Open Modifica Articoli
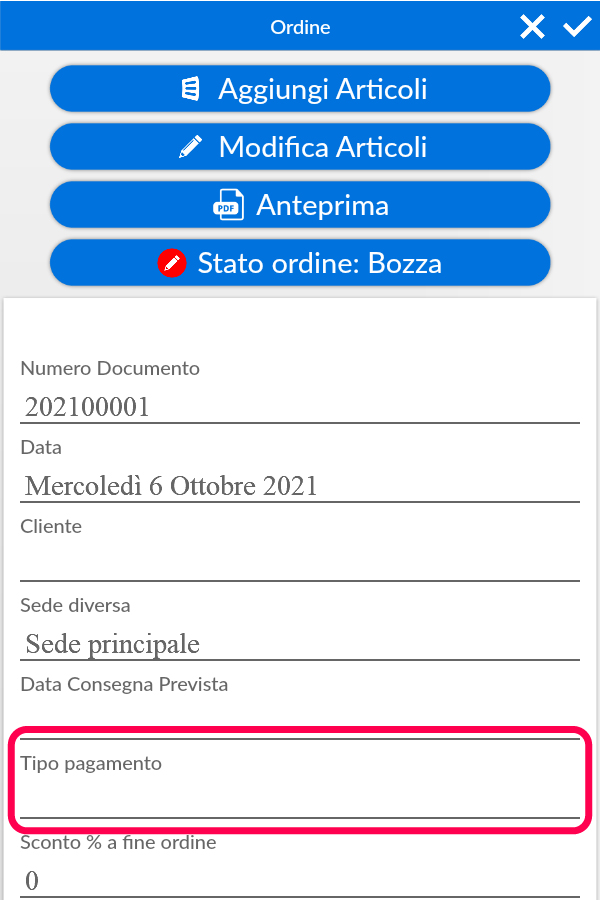 point(300,147)
